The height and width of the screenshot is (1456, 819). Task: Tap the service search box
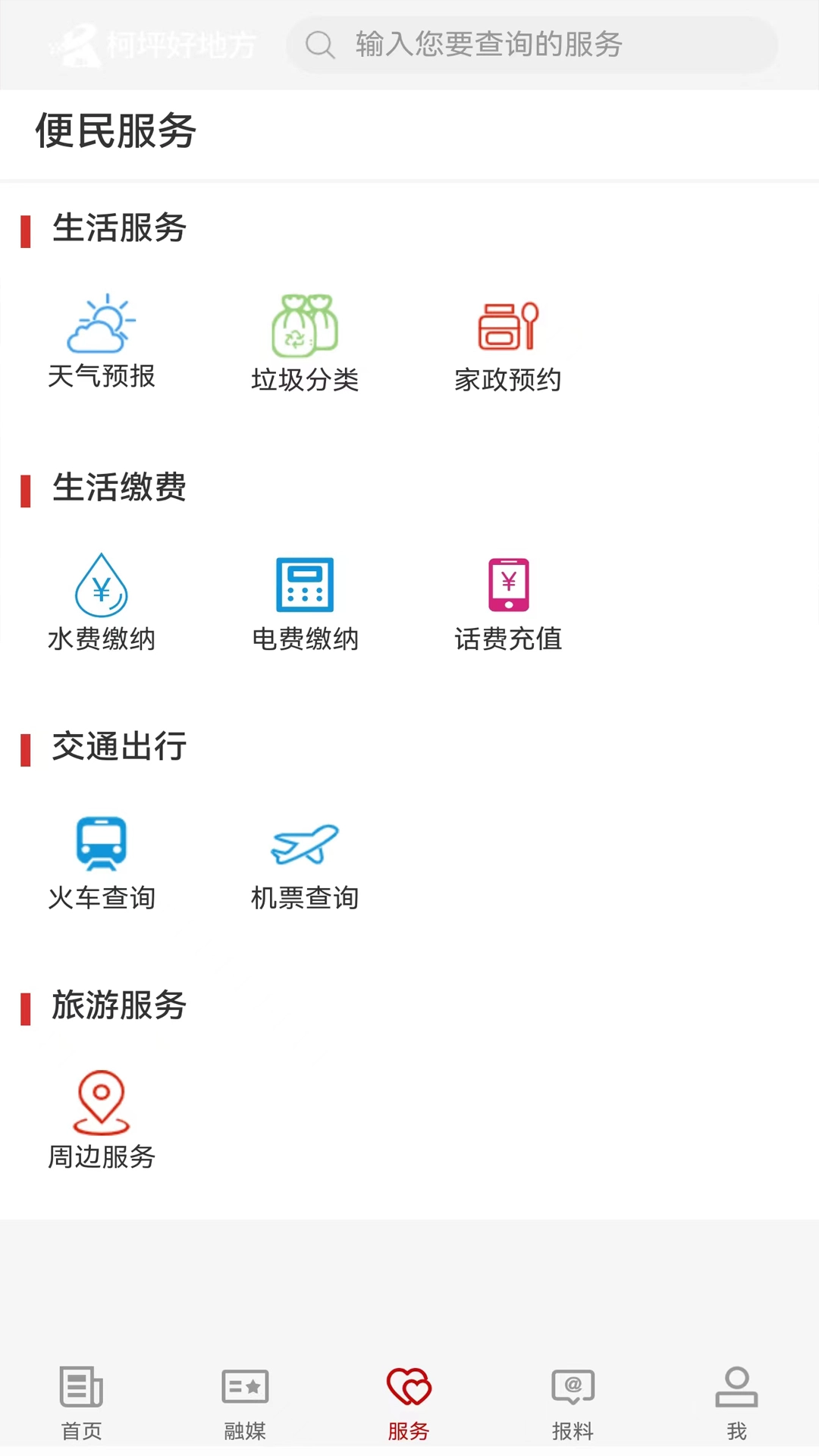coord(531,45)
